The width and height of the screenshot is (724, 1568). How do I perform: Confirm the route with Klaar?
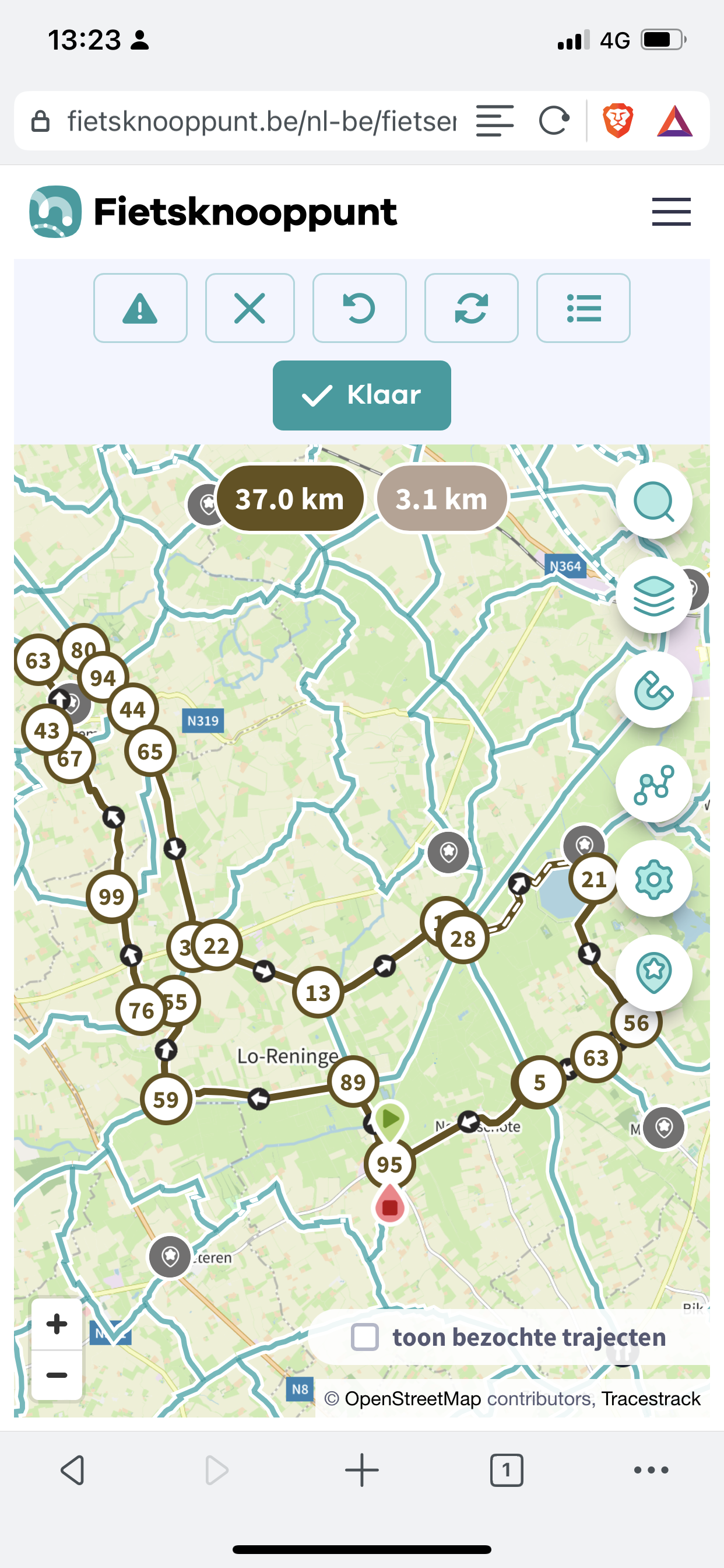click(x=361, y=394)
